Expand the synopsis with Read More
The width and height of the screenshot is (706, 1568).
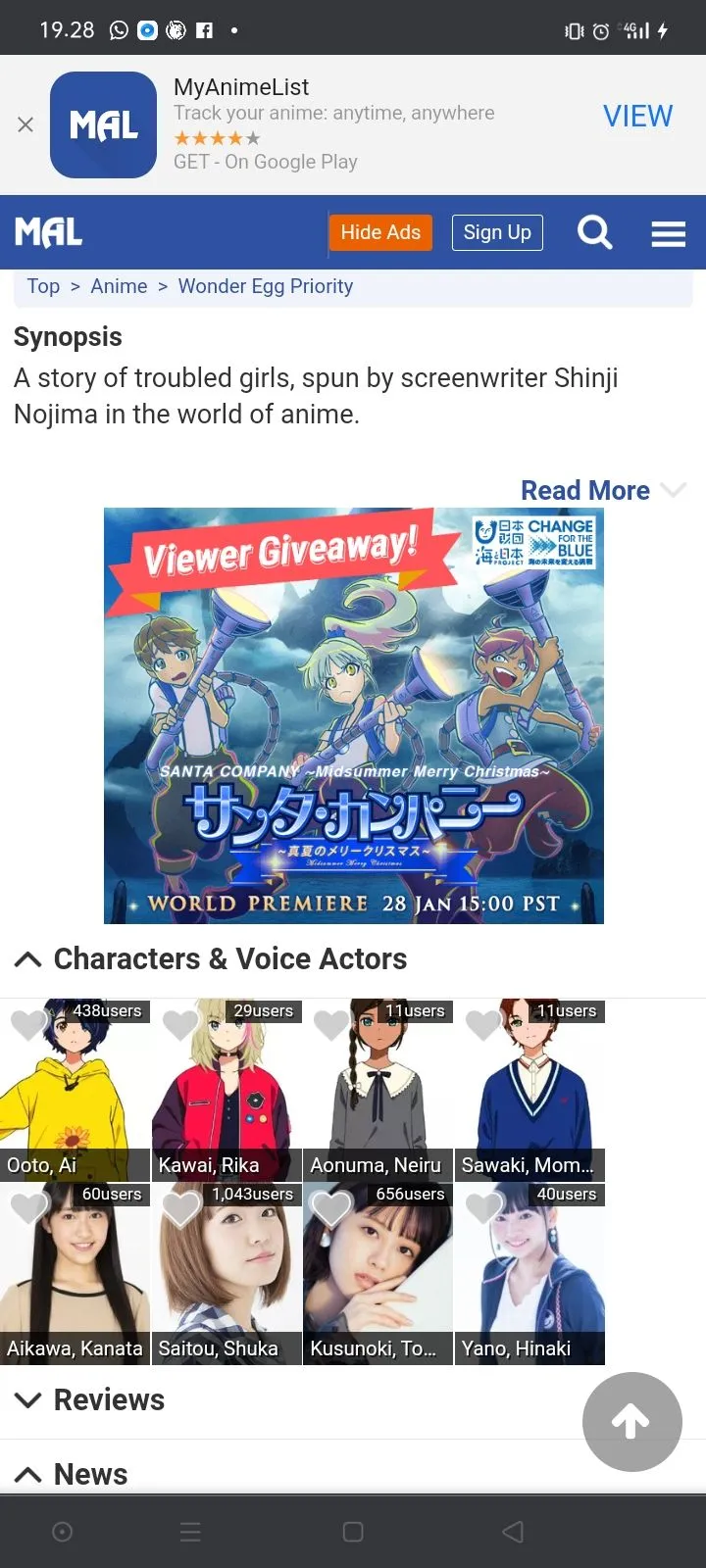click(585, 490)
